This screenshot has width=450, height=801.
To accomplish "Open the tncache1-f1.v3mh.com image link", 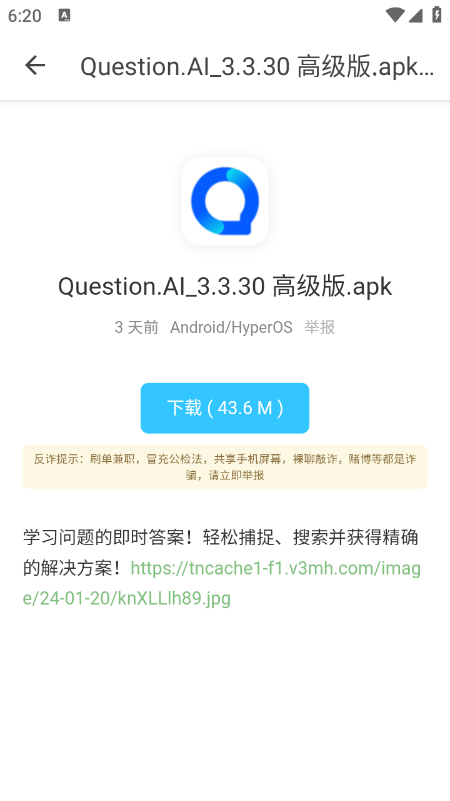I will (x=222, y=583).
